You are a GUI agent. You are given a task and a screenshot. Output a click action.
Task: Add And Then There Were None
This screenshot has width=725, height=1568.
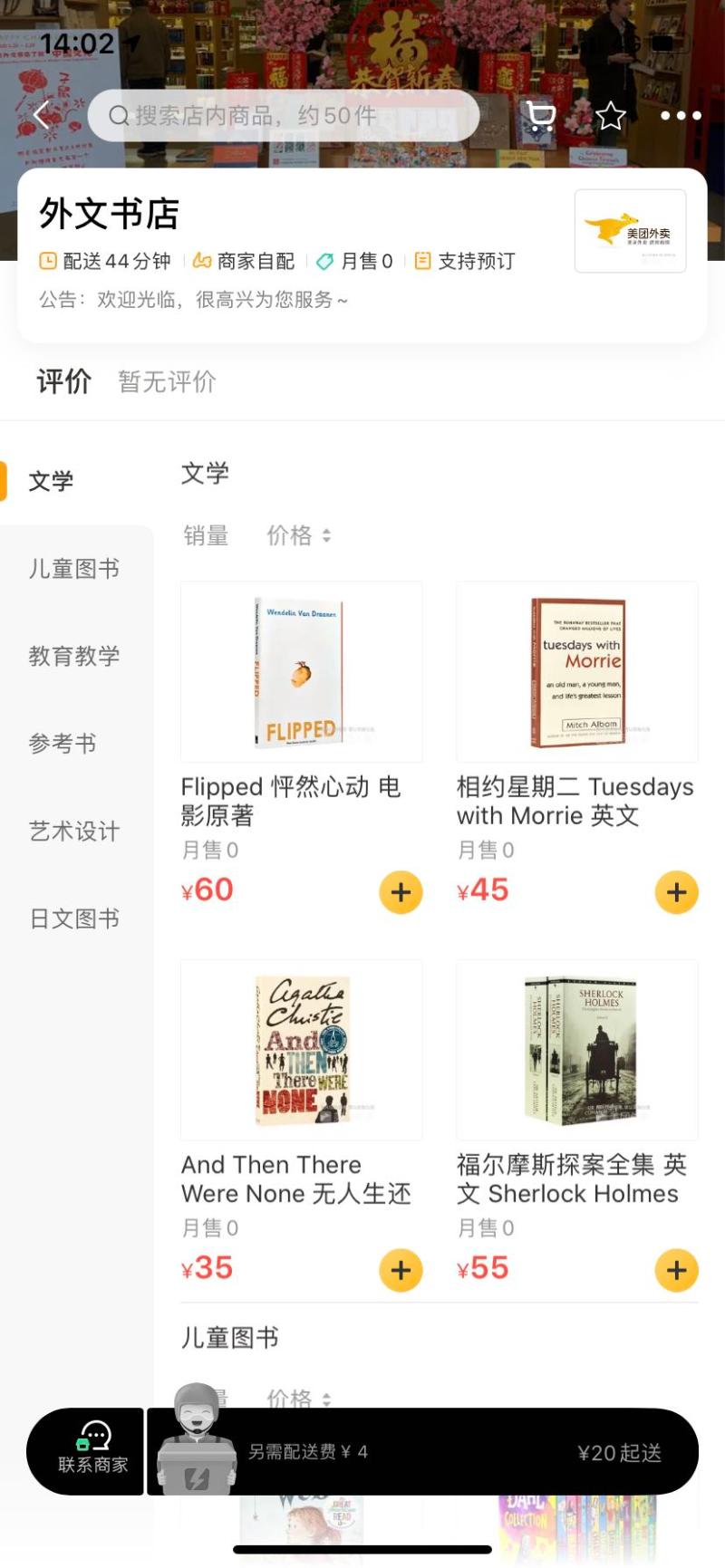pos(401,1270)
